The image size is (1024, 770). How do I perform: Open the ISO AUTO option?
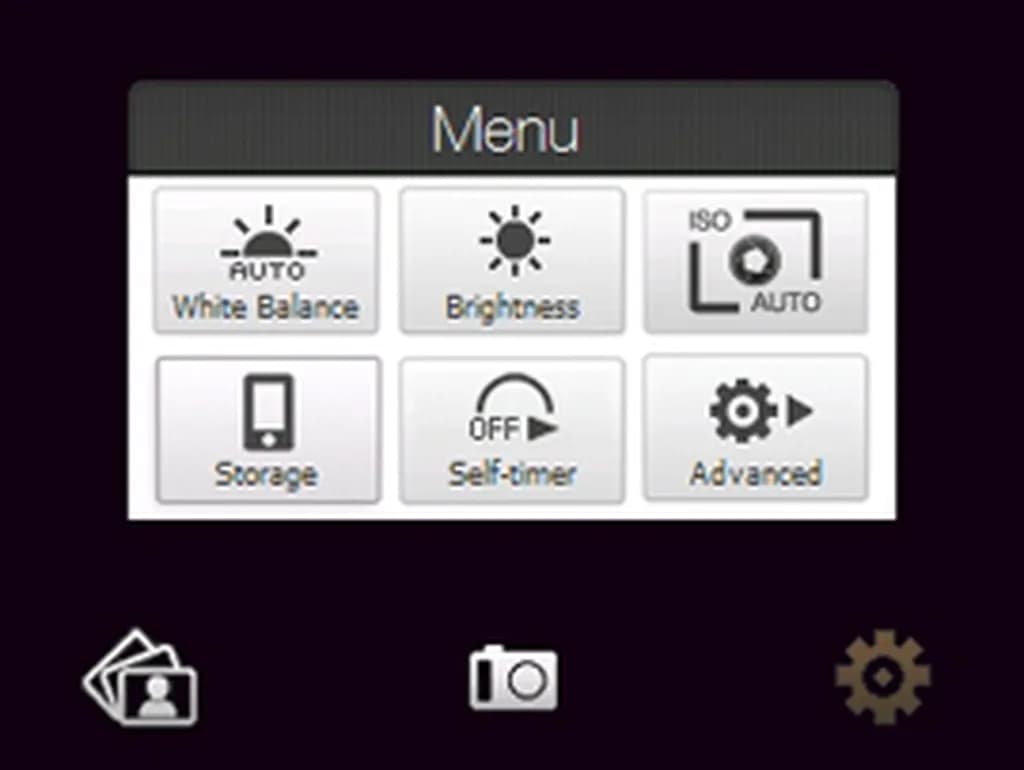tap(755, 261)
